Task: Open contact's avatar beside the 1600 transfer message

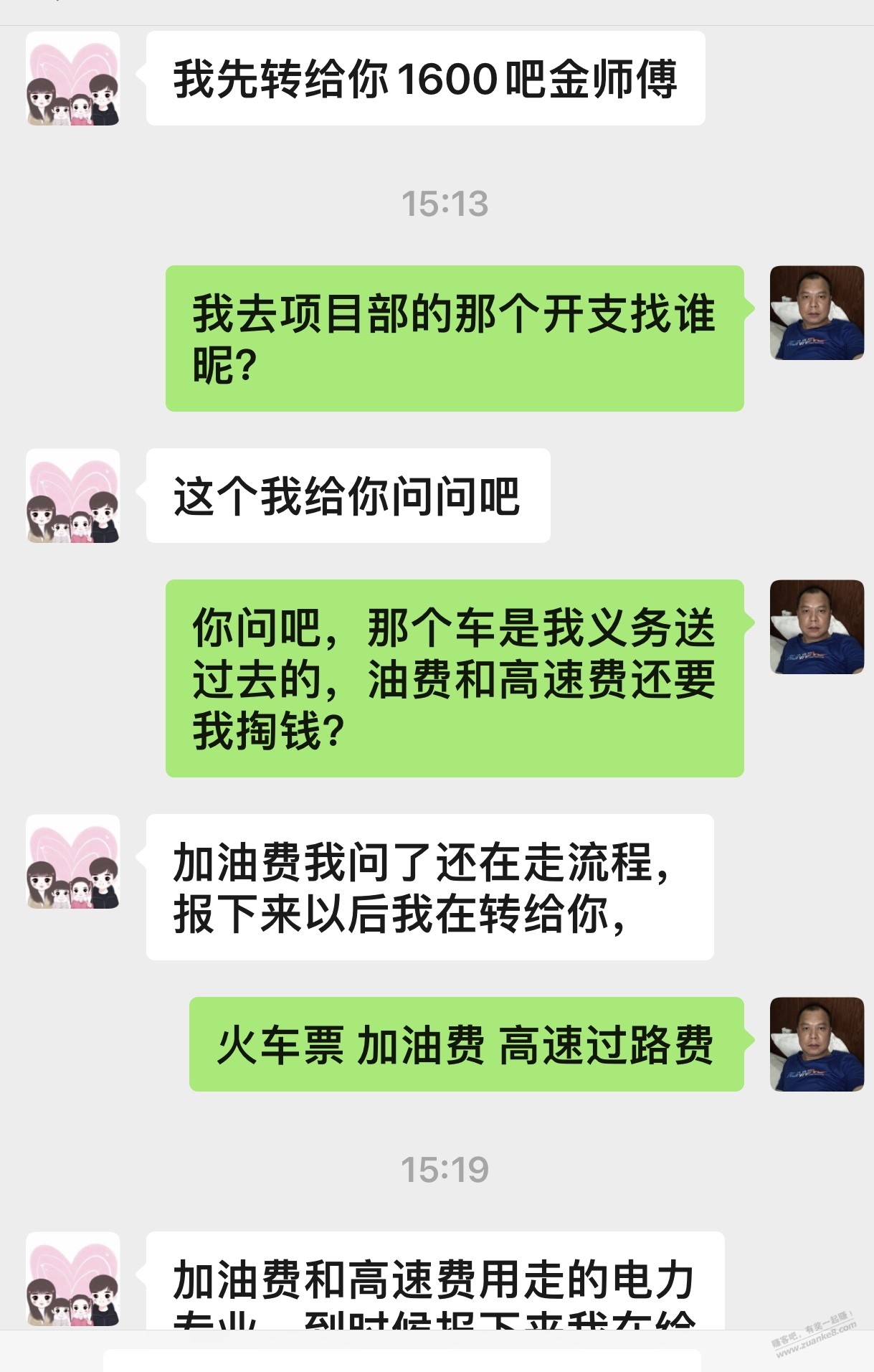Action: tap(72, 79)
